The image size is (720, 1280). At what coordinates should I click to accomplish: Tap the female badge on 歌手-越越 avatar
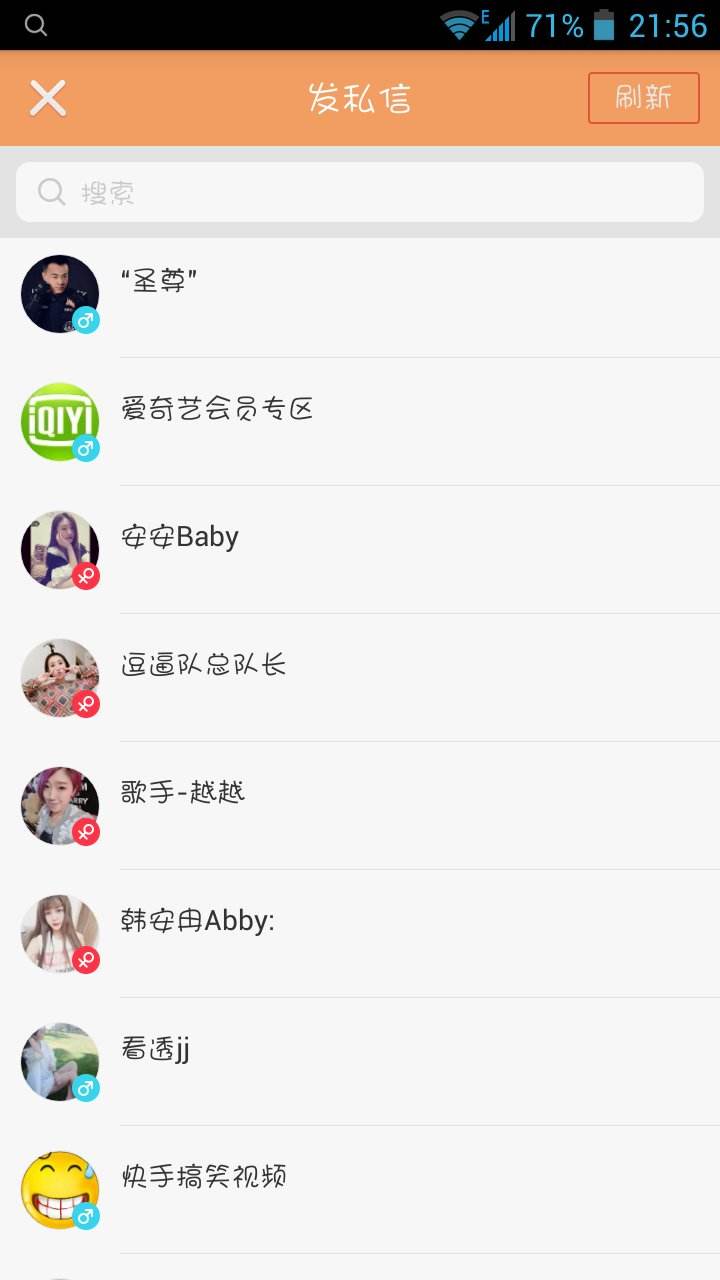(87, 833)
